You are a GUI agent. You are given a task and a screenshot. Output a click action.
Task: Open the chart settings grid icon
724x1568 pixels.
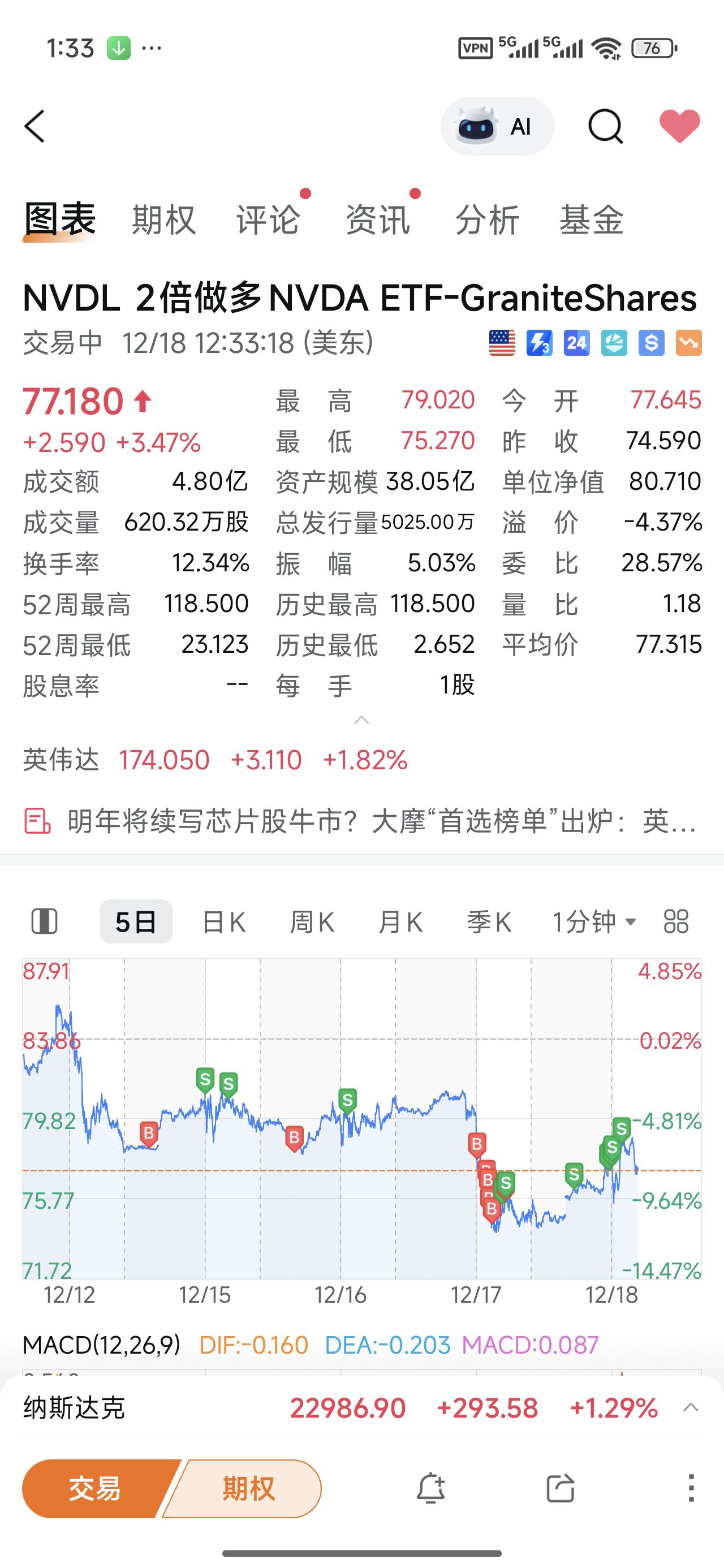coord(676,921)
